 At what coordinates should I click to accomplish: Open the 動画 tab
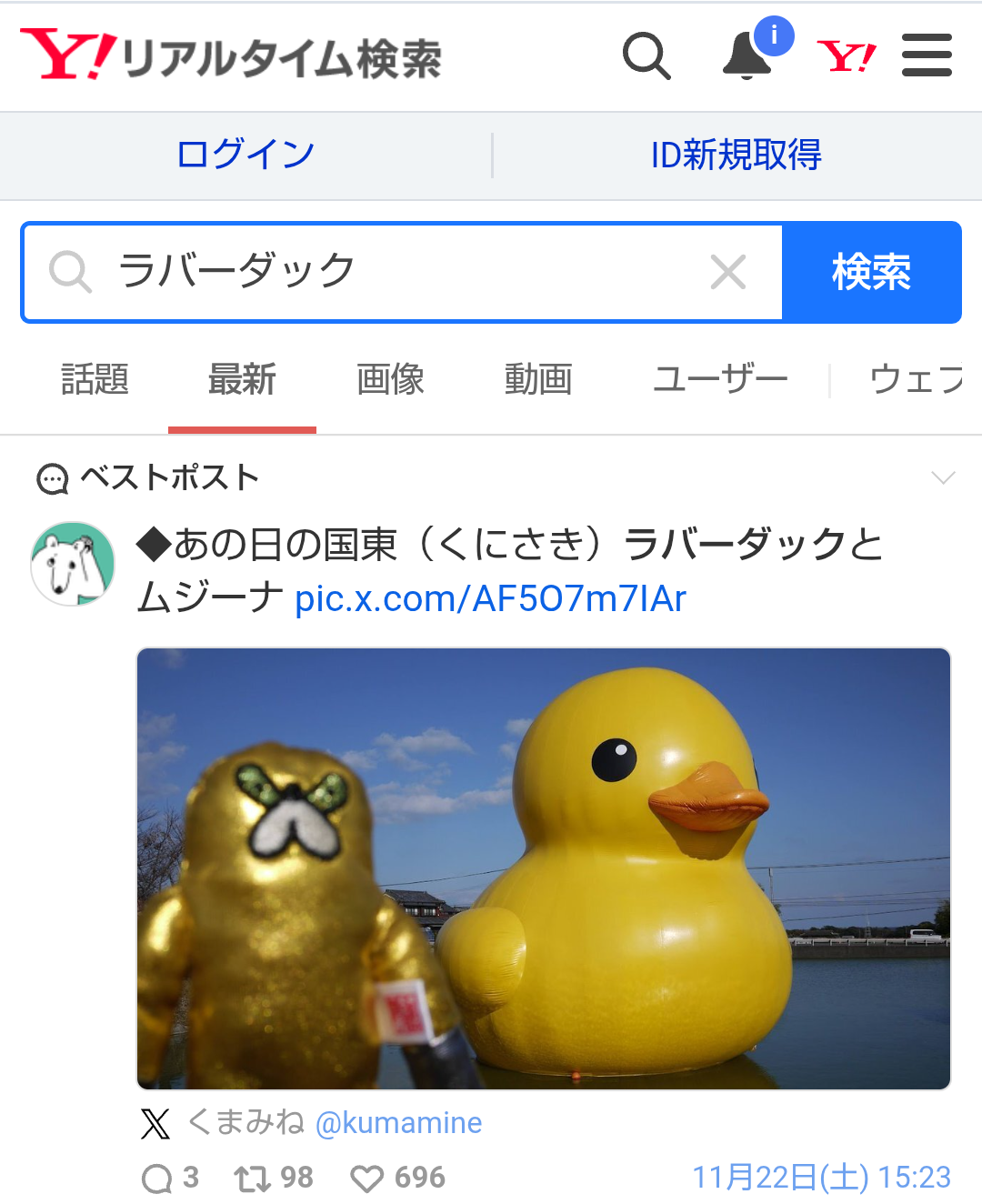point(538,380)
